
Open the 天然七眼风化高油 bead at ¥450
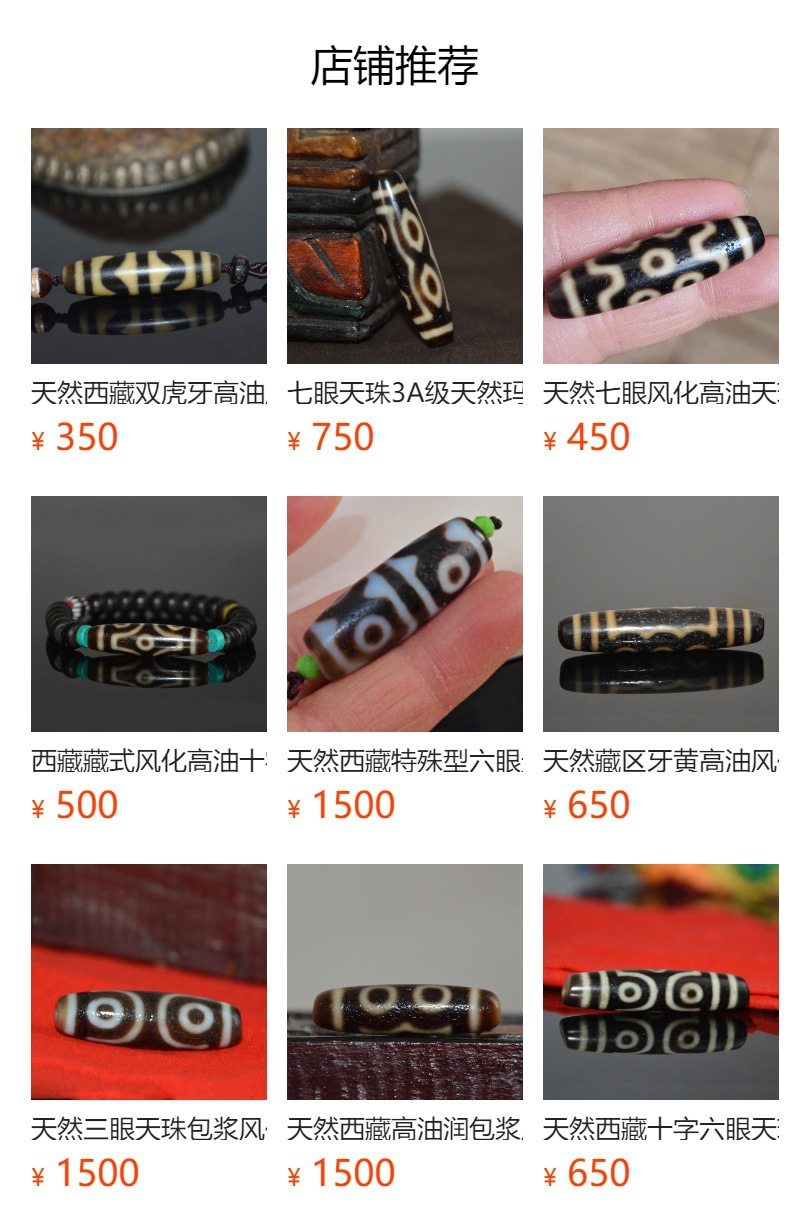[661, 246]
